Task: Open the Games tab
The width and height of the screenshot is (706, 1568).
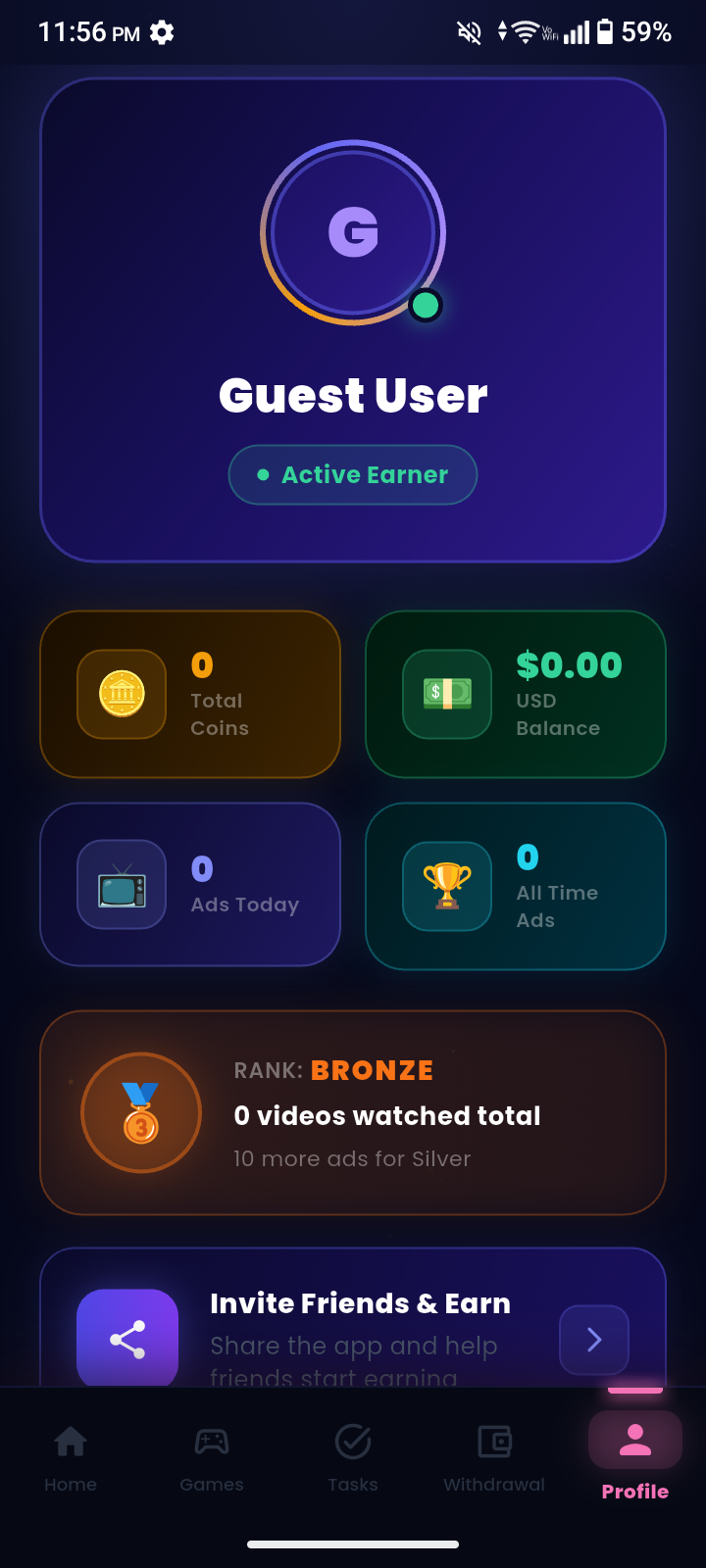Action: 212,1458
